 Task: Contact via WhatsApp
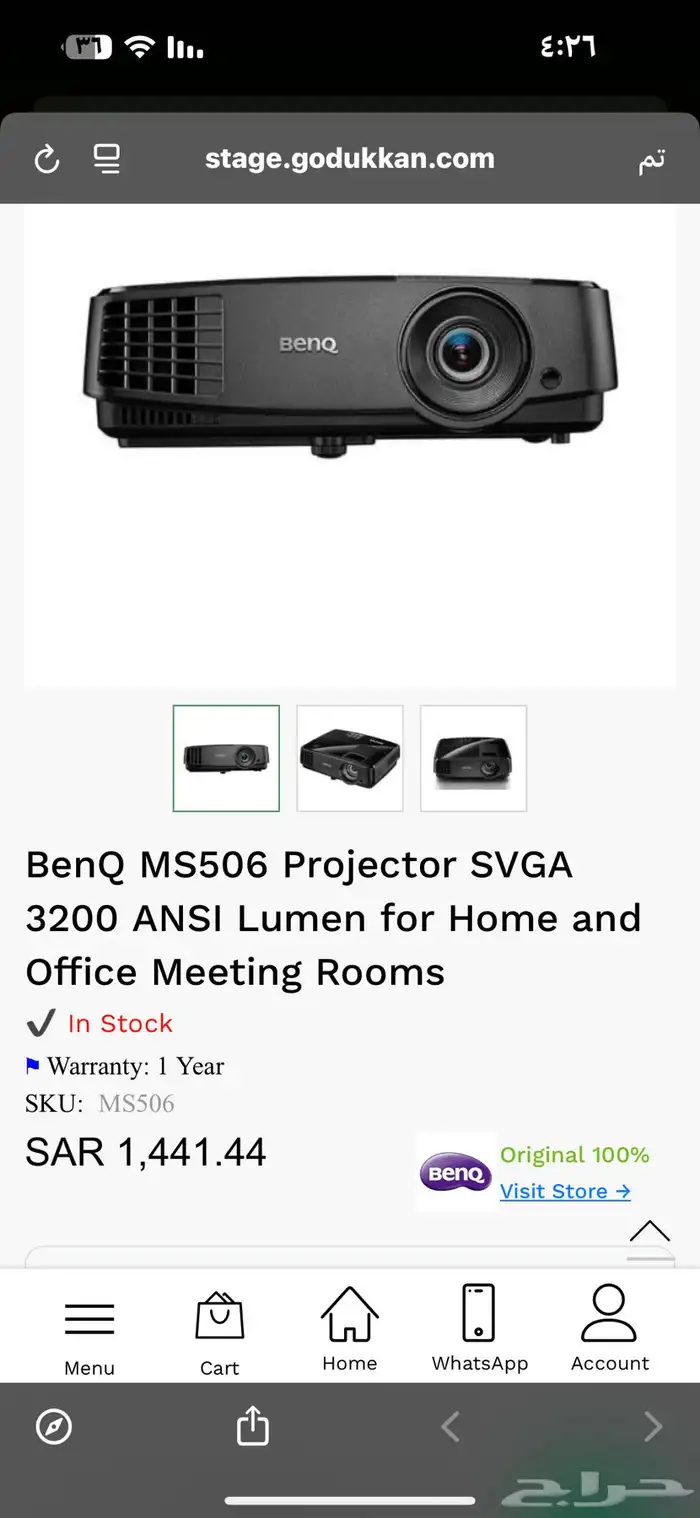tap(479, 1329)
